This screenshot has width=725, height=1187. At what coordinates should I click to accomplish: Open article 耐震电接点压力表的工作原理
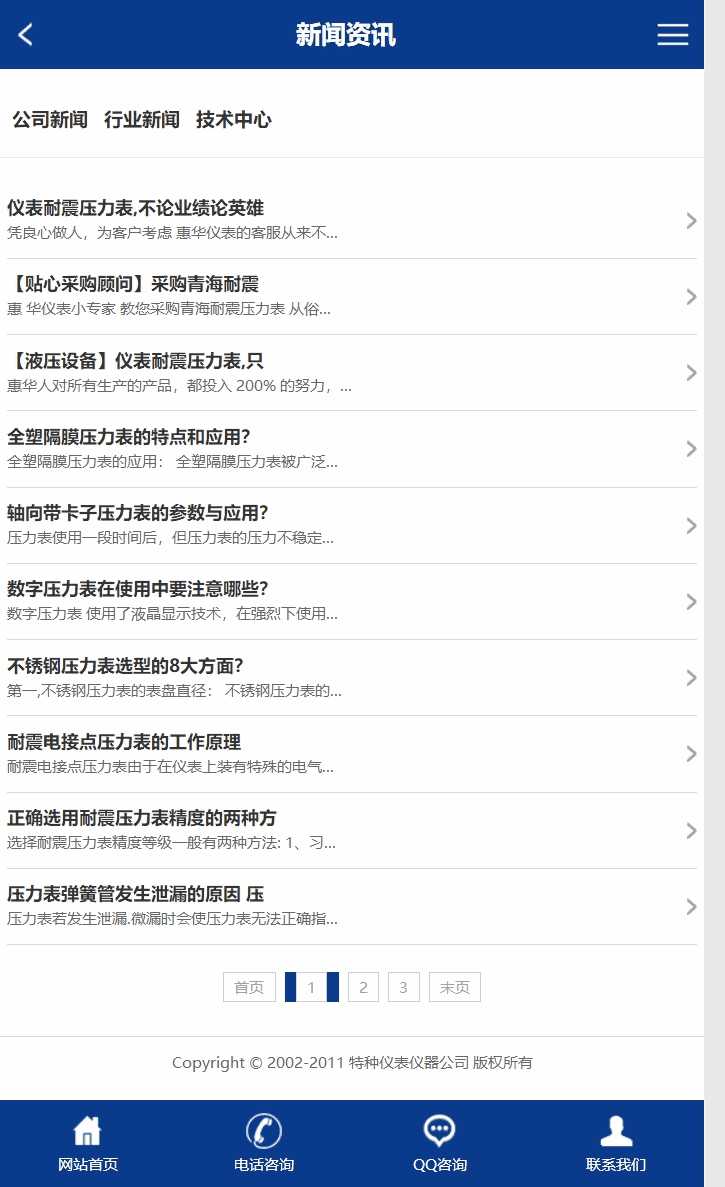352,754
